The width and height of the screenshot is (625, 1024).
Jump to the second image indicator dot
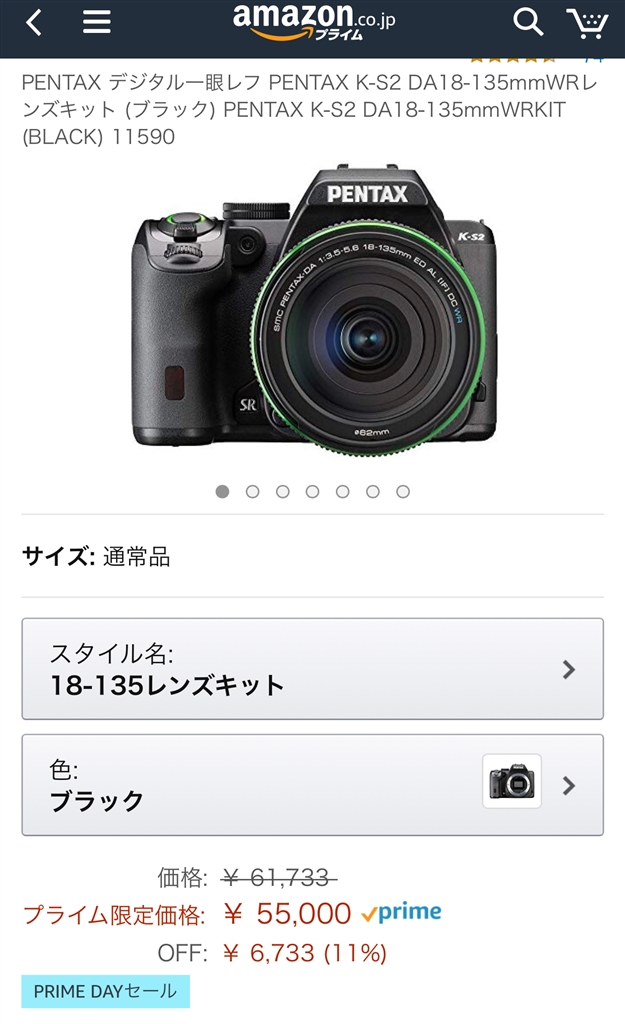tap(253, 491)
